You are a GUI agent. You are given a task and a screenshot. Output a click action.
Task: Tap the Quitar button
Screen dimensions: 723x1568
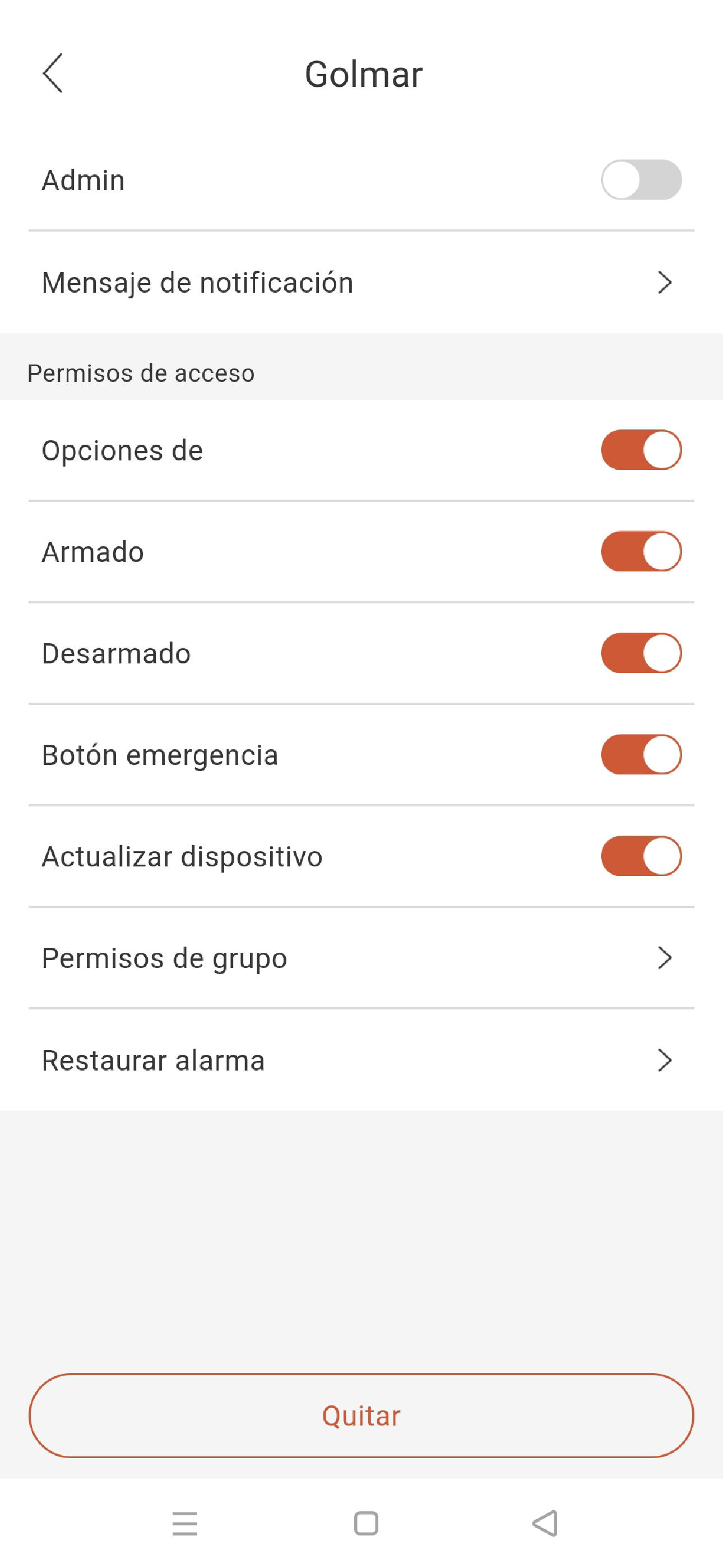[x=361, y=1415]
